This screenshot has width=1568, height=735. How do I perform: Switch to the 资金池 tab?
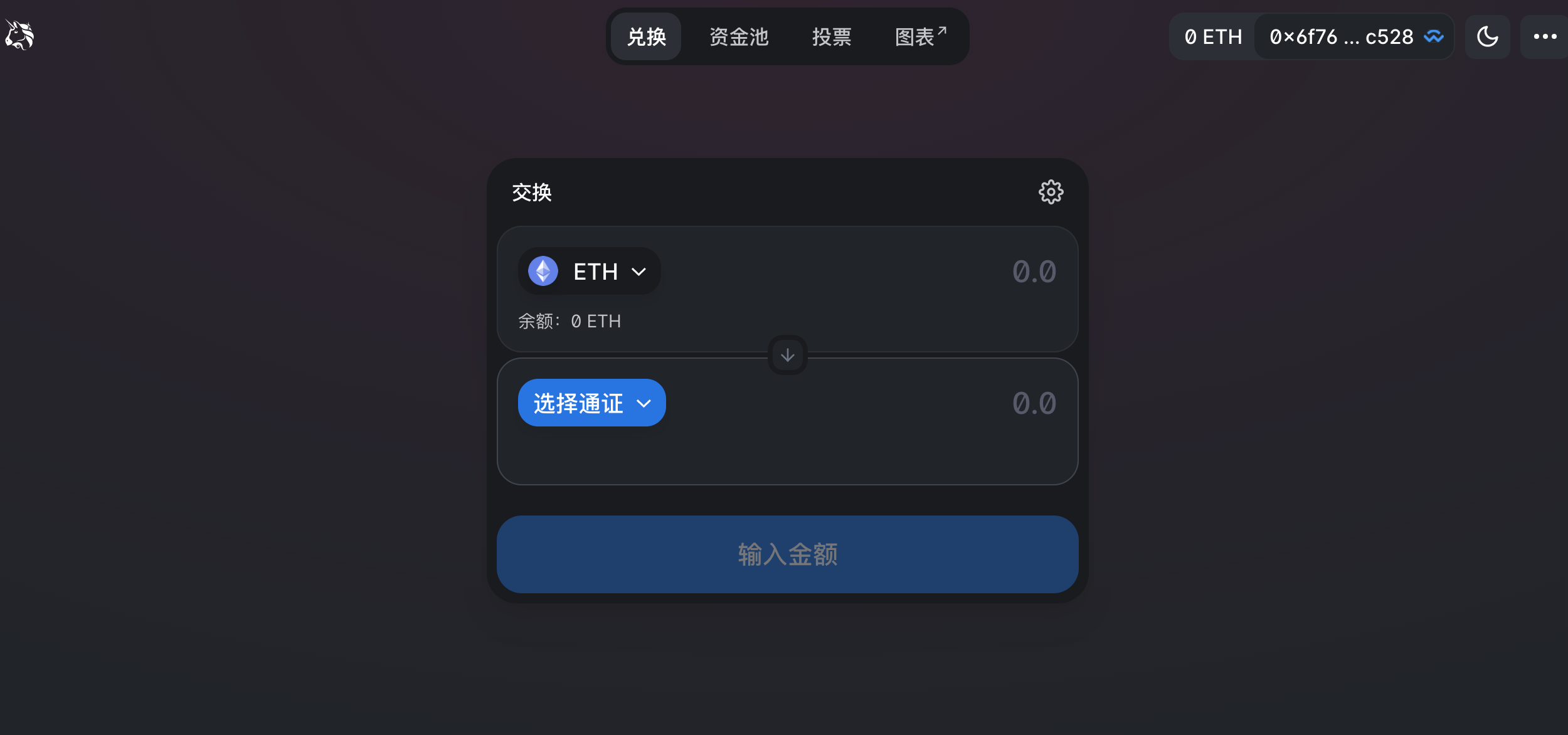click(739, 37)
